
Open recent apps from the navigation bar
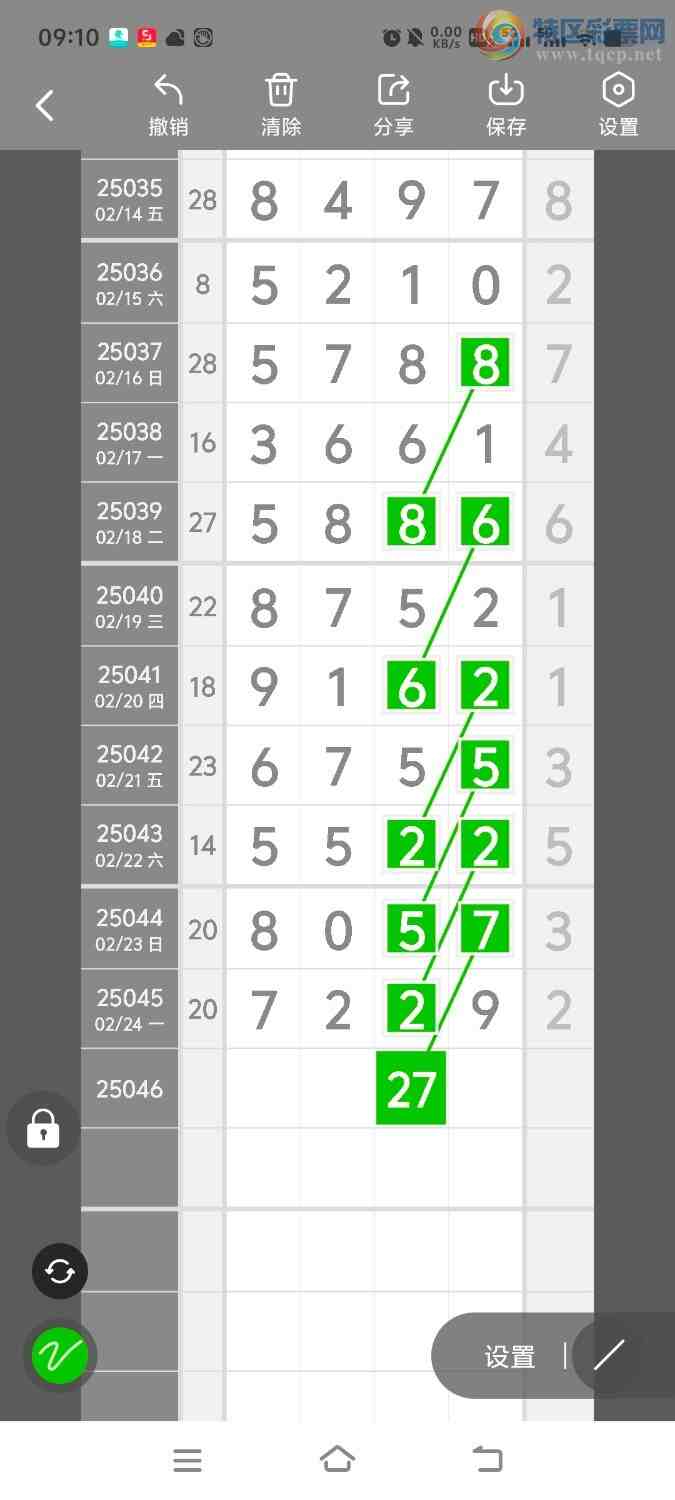(188, 1461)
